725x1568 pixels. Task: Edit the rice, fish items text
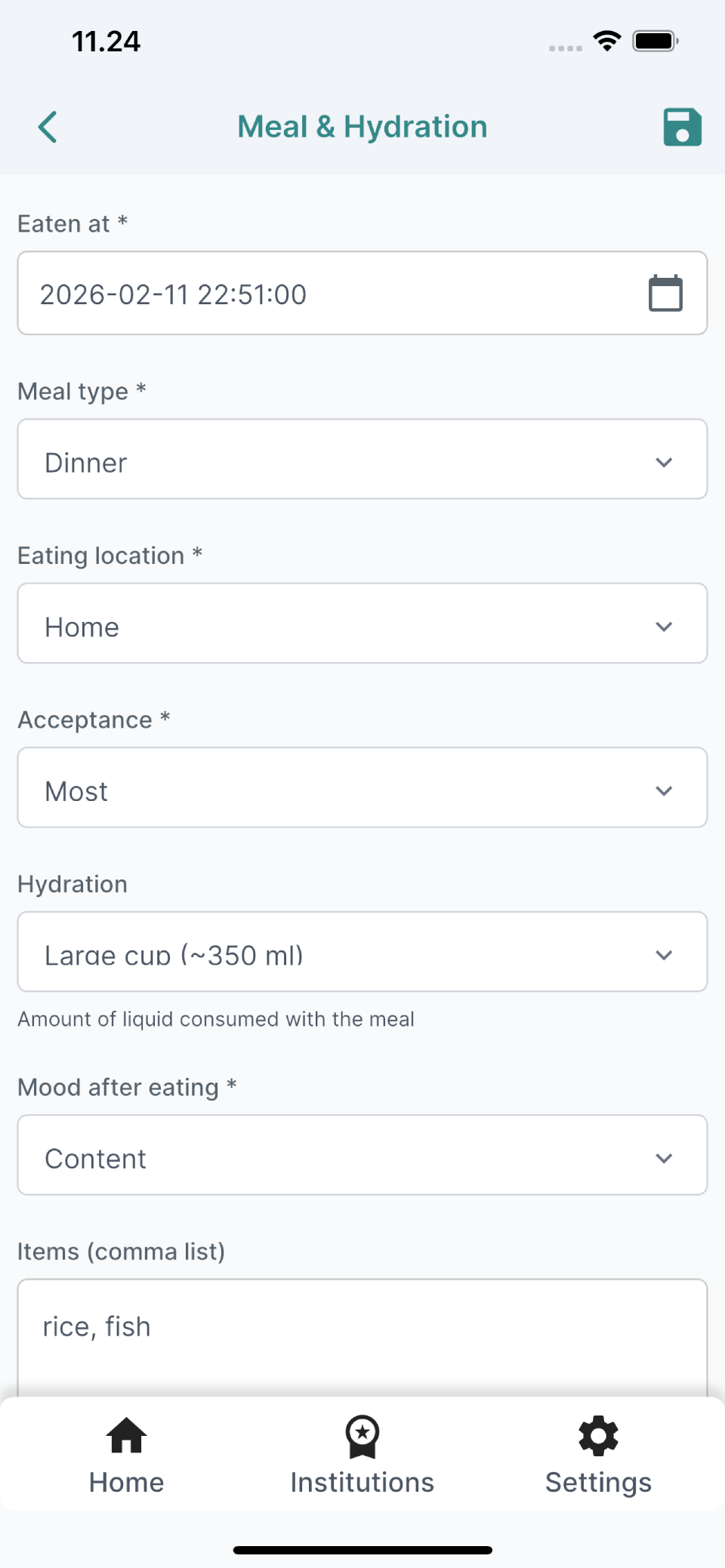(x=97, y=1326)
